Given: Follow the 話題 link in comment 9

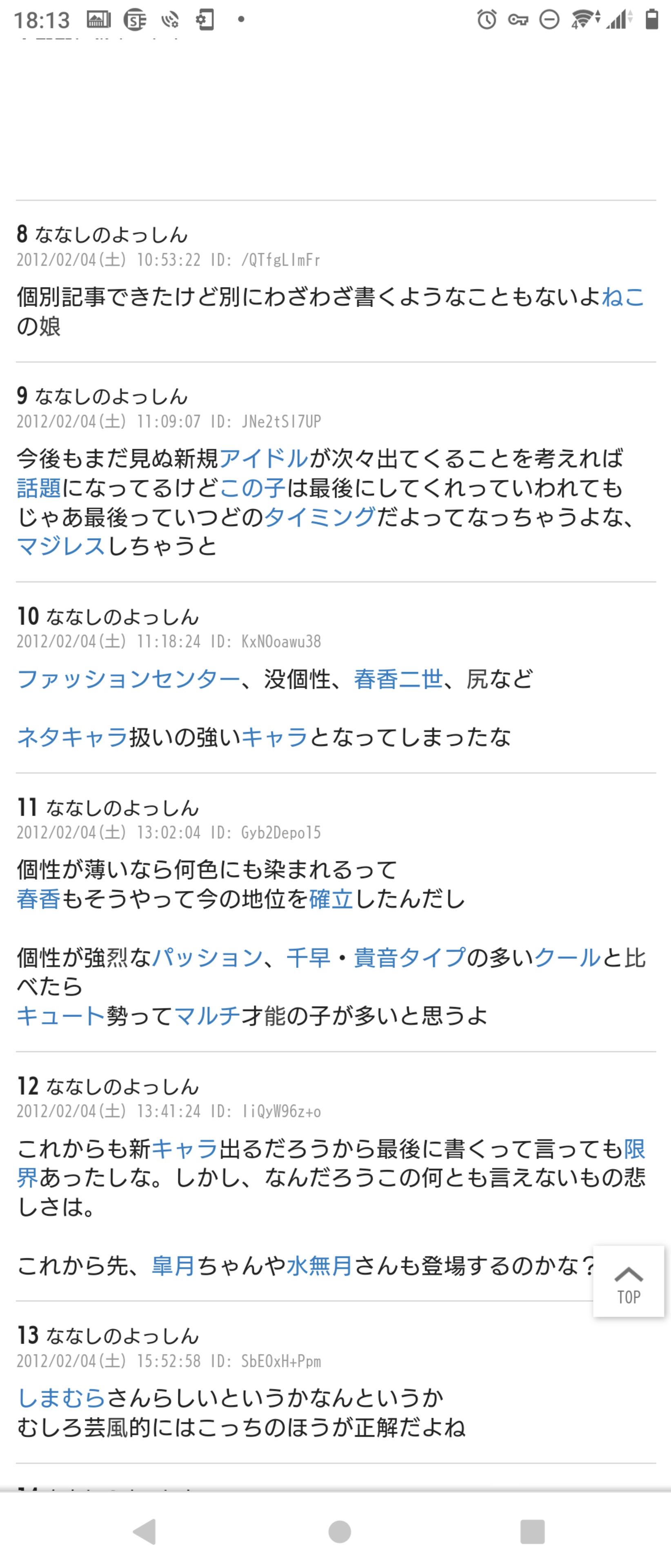Looking at the screenshot, I should [x=39, y=488].
